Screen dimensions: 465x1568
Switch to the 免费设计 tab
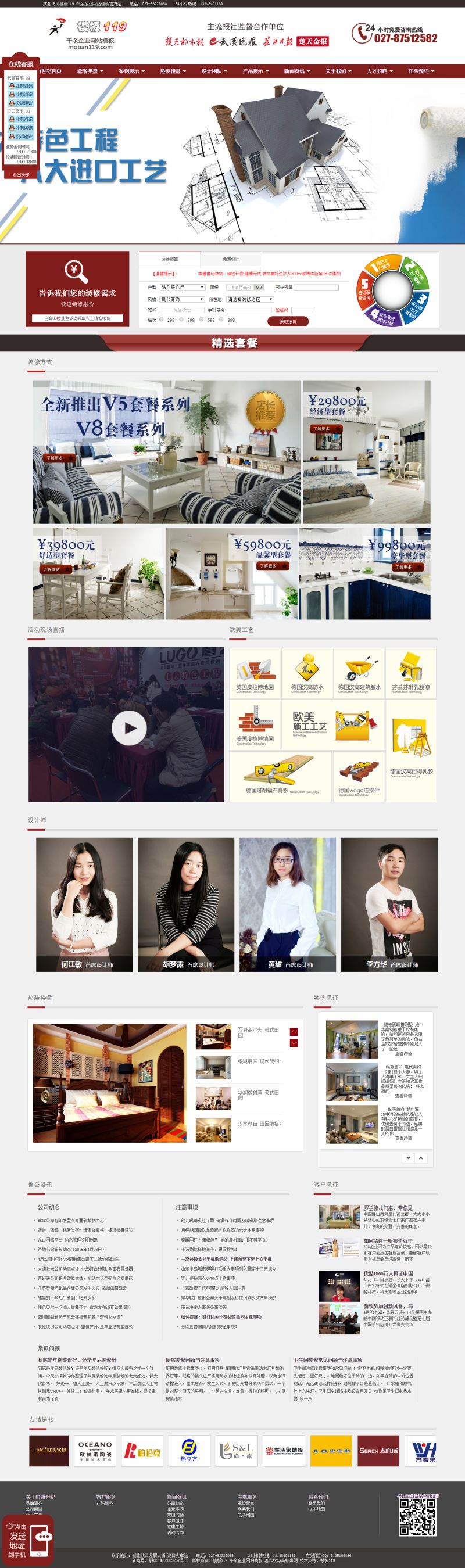pos(231,259)
